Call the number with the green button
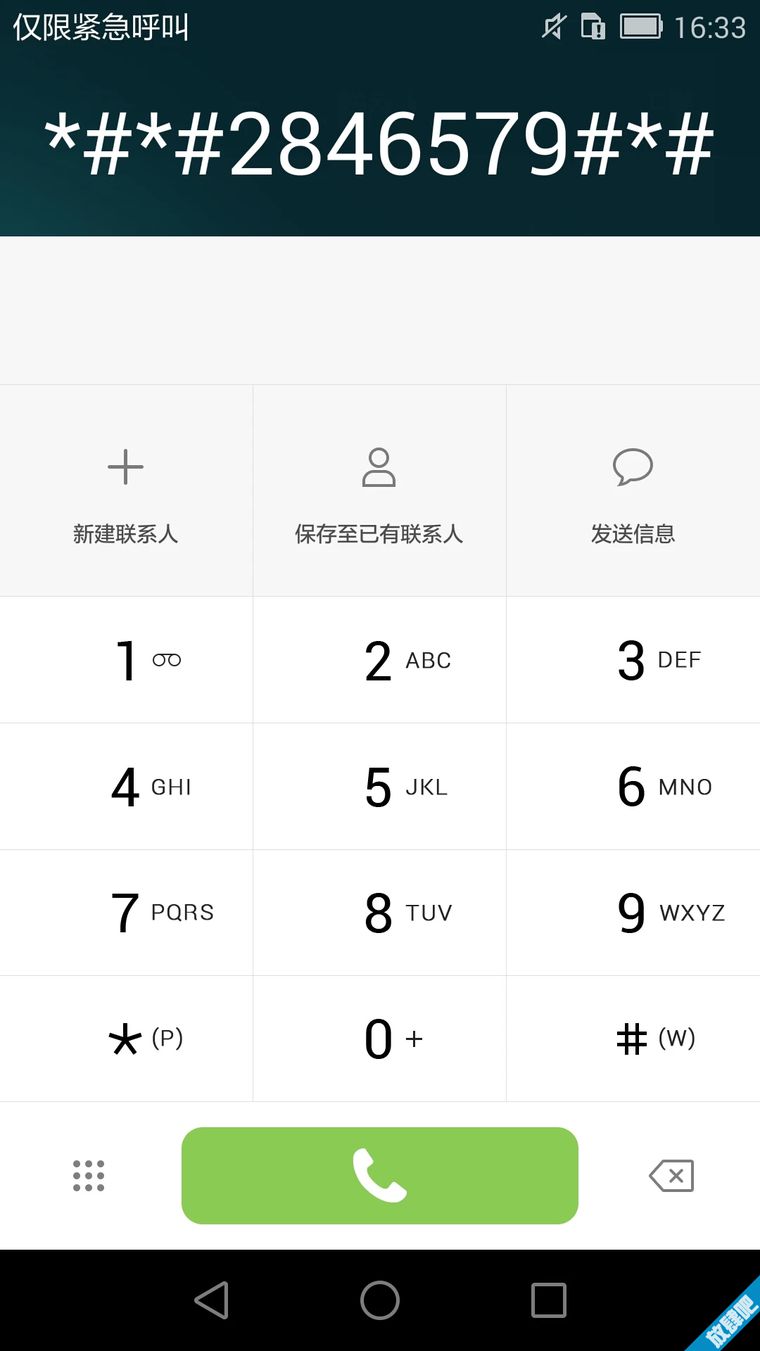The height and width of the screenshot is (1351, 760). pos(380,1176)
